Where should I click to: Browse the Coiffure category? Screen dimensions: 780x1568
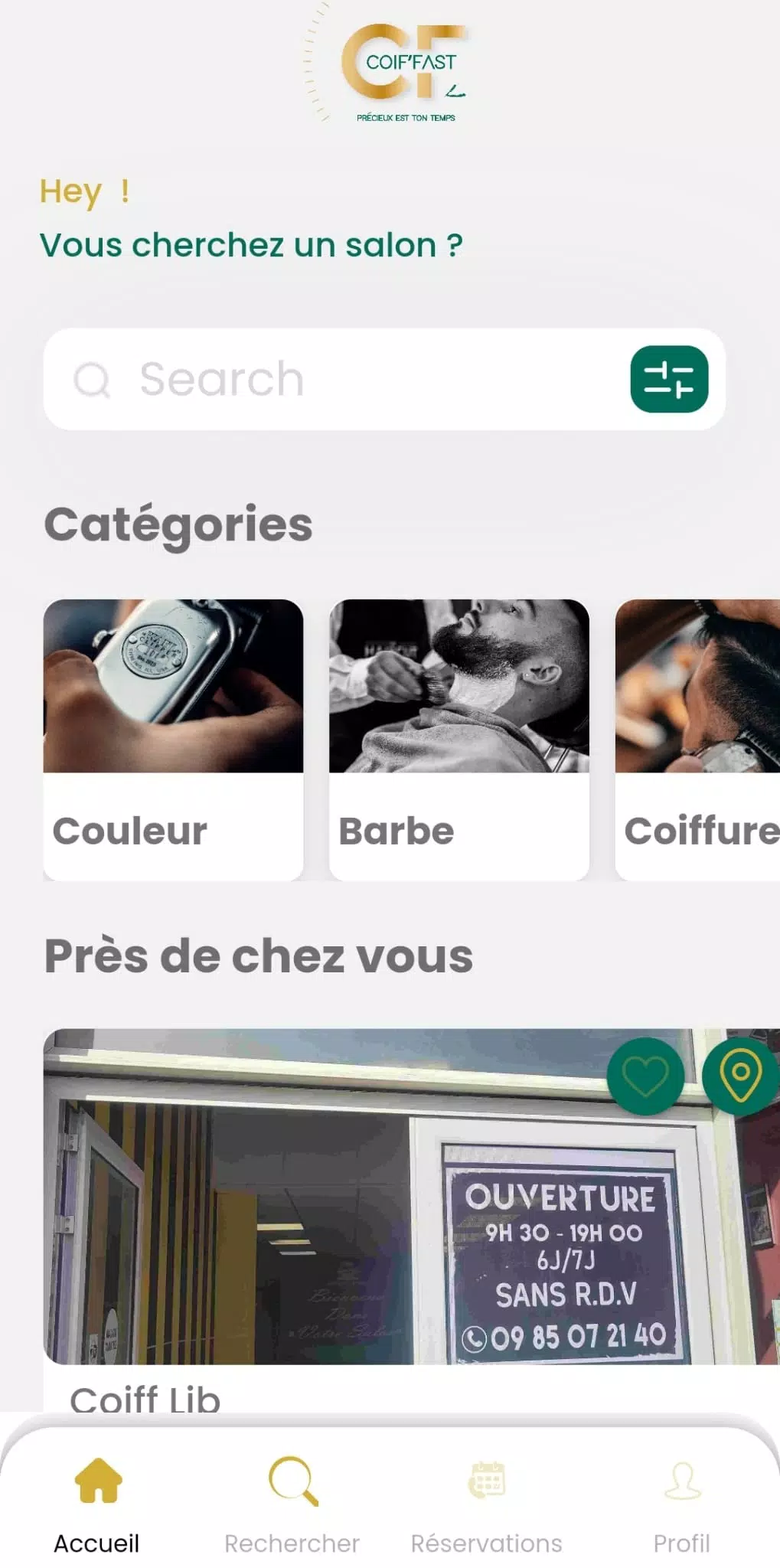pyautogui.click(x=698, y=739)
